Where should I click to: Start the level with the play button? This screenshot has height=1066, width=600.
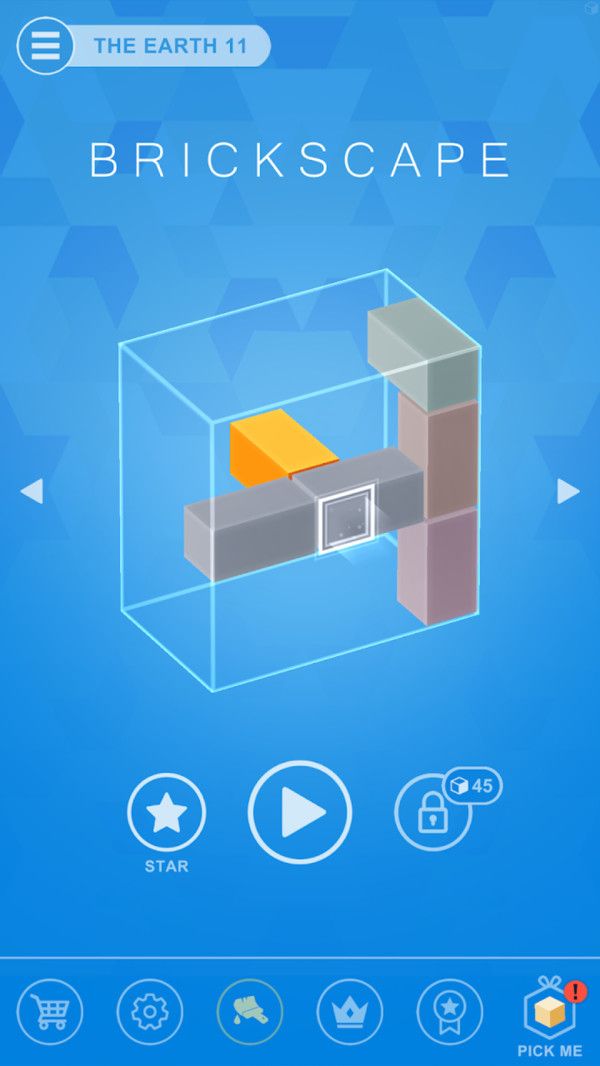(x=299, y=813)
